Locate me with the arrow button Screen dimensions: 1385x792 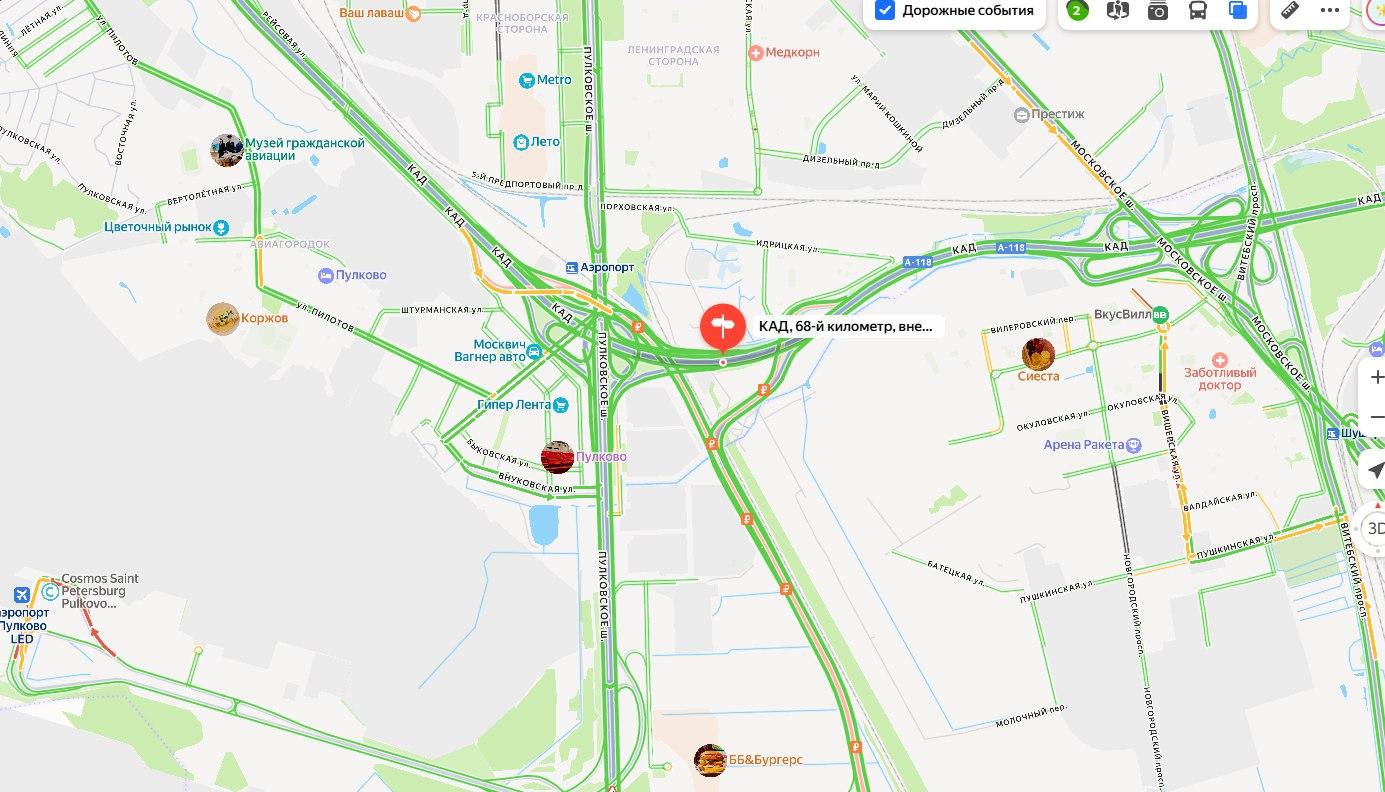coord(1376,470)
